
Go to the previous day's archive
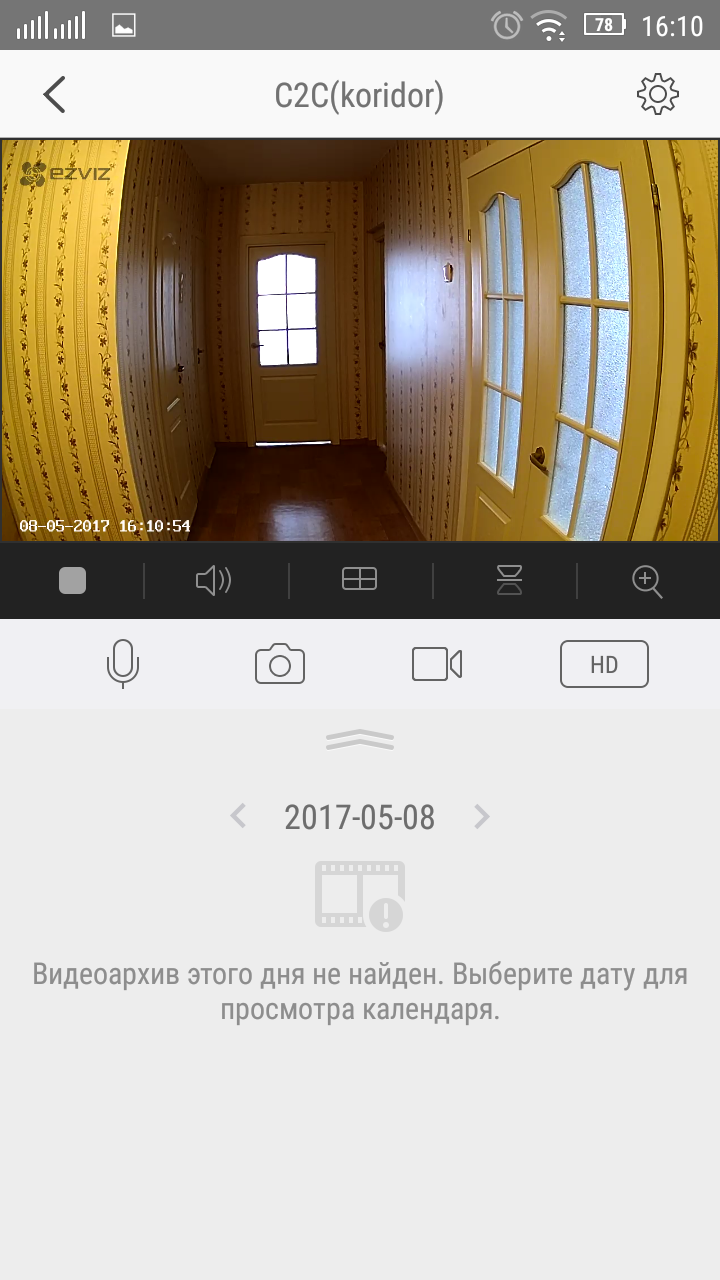(x=238, y=817)
